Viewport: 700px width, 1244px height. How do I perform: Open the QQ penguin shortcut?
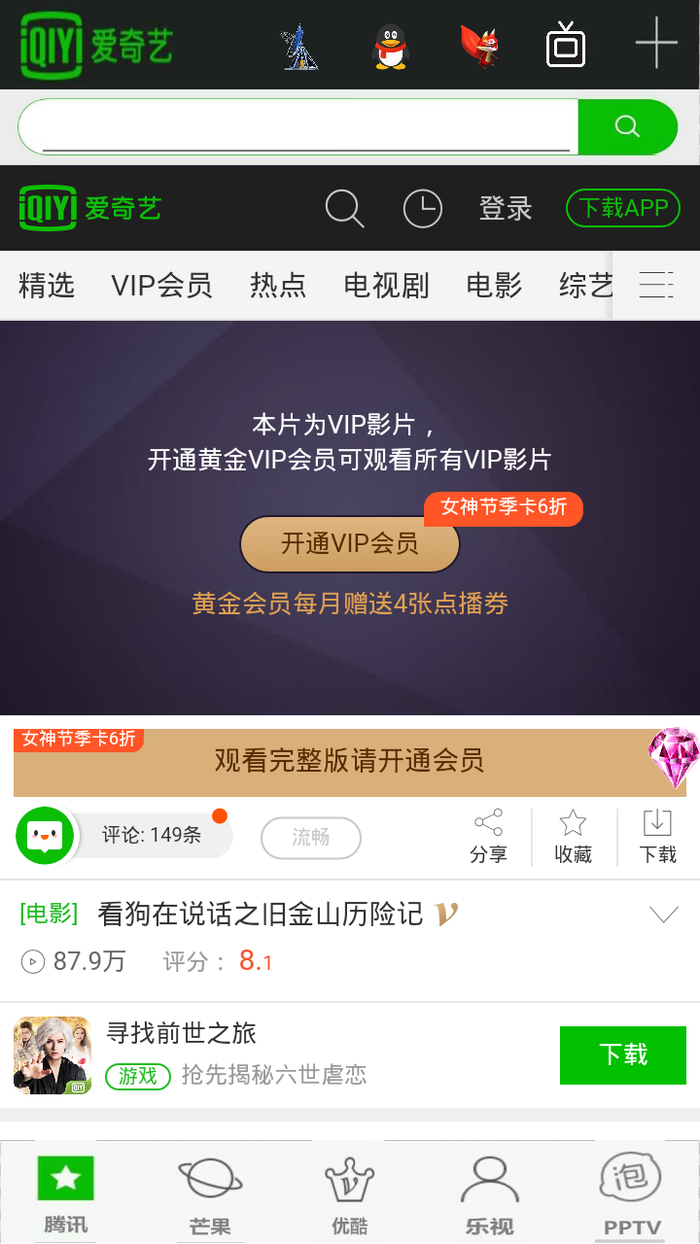(x=391, y=46)
